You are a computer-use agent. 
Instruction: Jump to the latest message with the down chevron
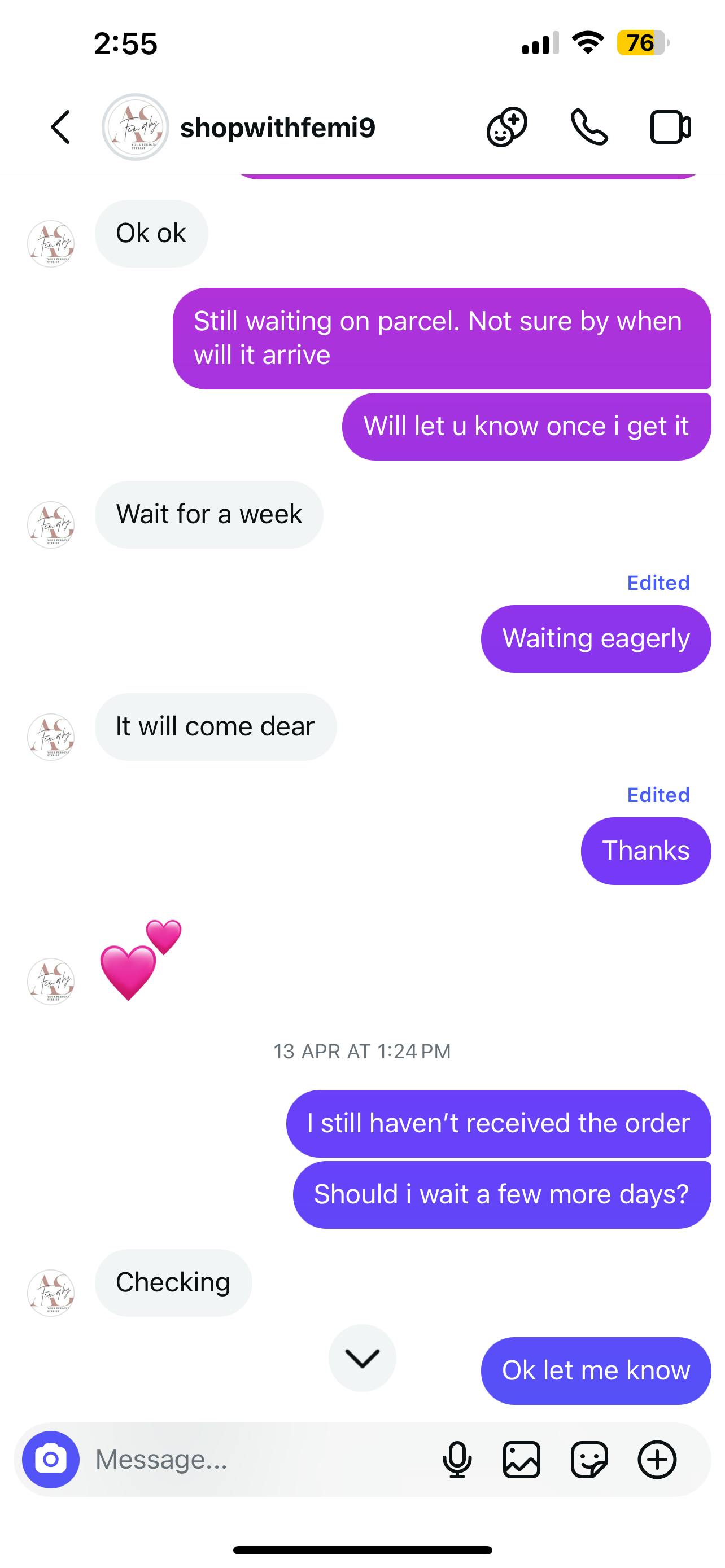(362, 1357)
